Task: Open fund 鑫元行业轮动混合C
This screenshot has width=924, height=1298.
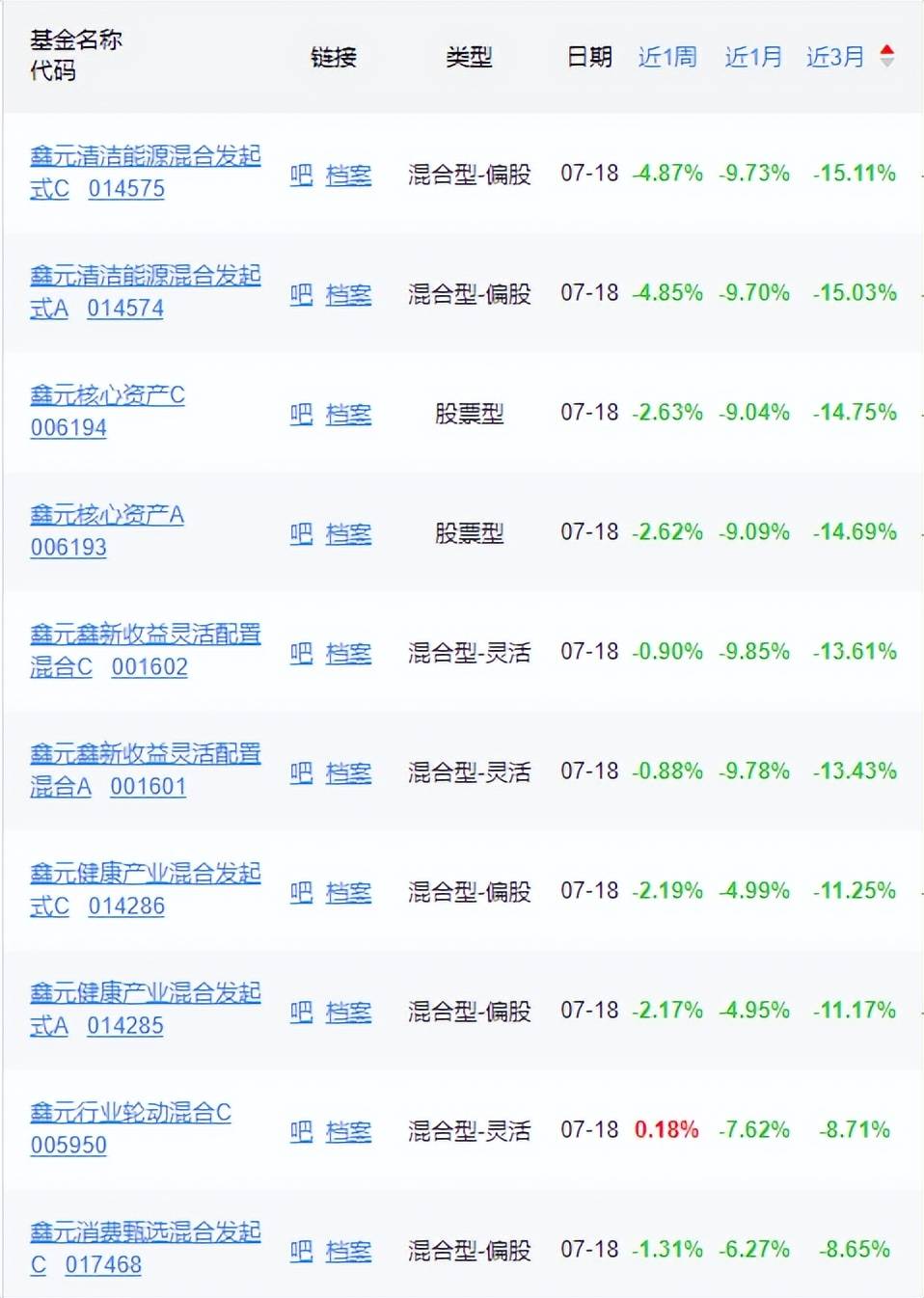Action: point(130,1113)
